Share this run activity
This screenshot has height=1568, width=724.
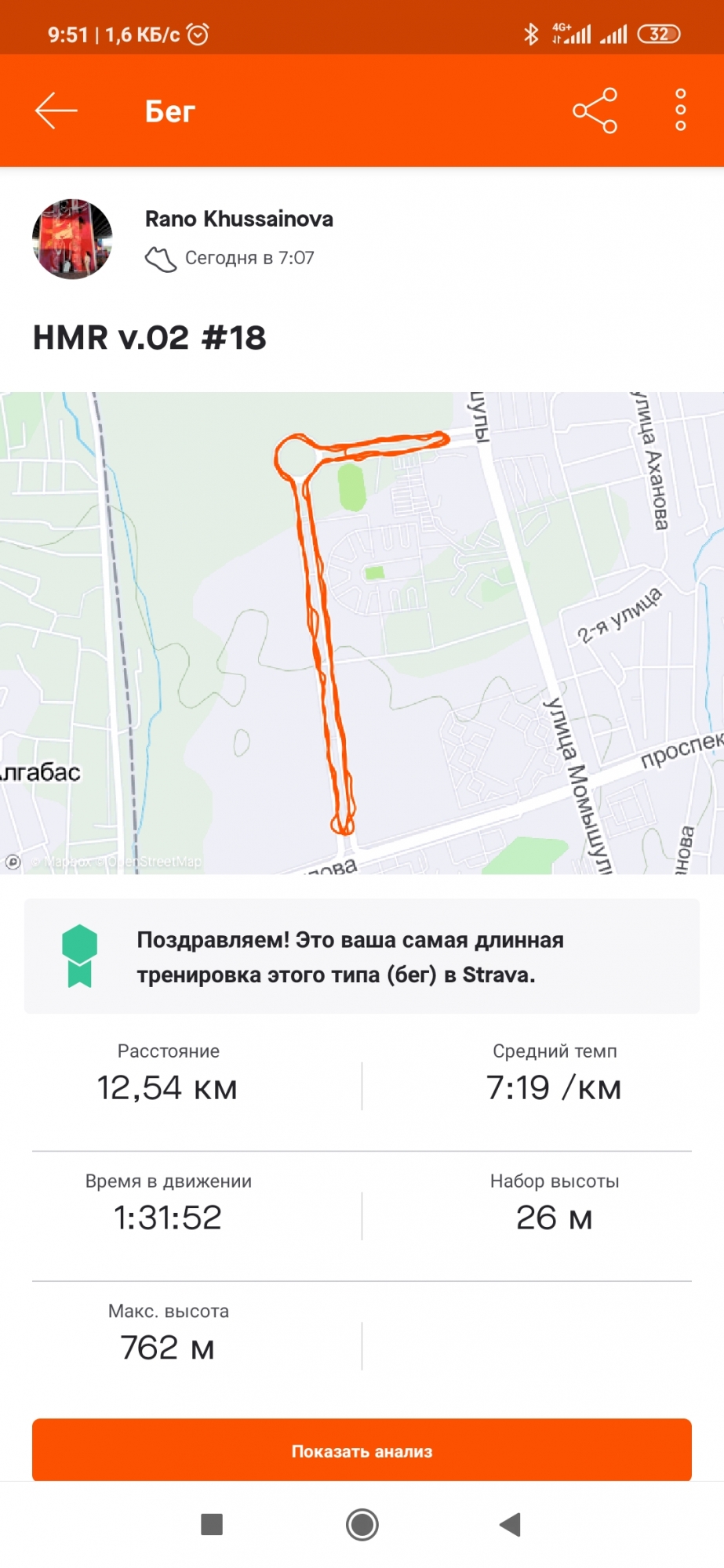595,111
